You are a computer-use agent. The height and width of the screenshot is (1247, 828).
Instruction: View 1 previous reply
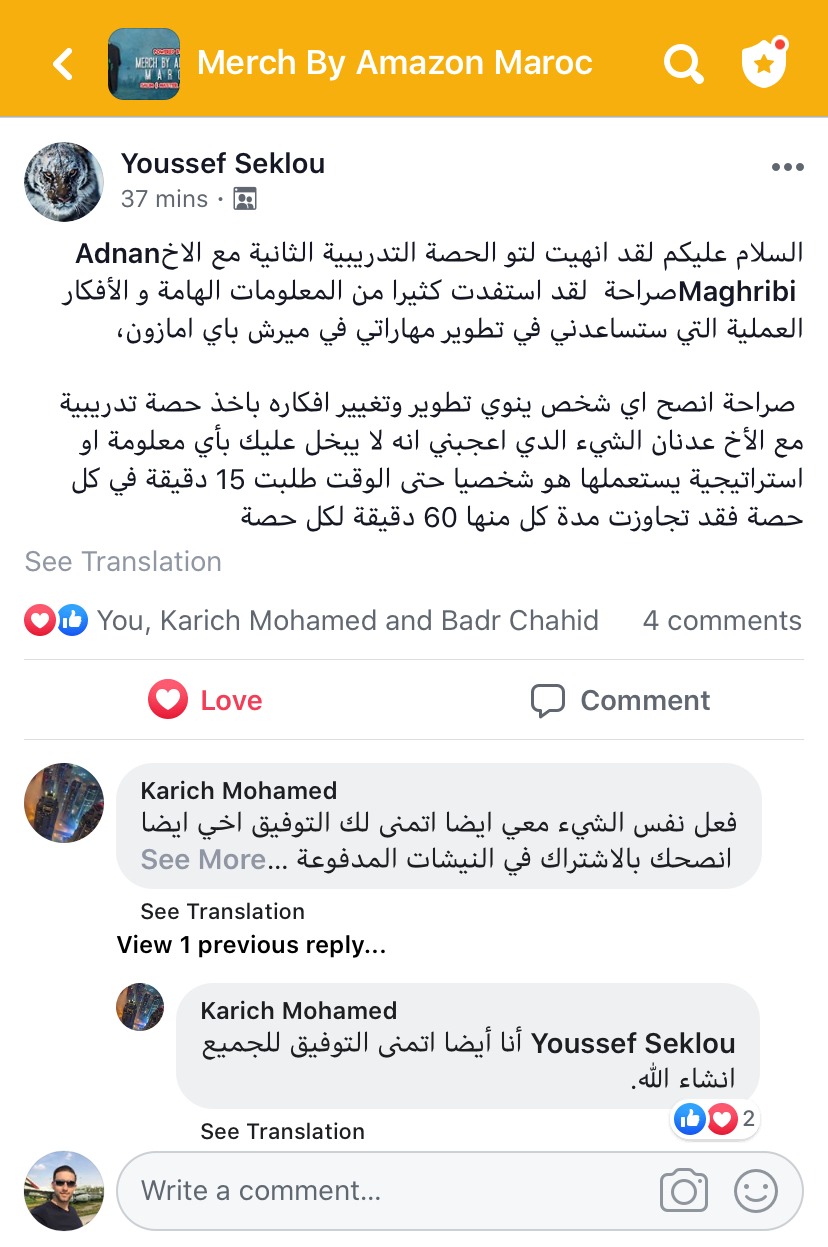point(251,945)
